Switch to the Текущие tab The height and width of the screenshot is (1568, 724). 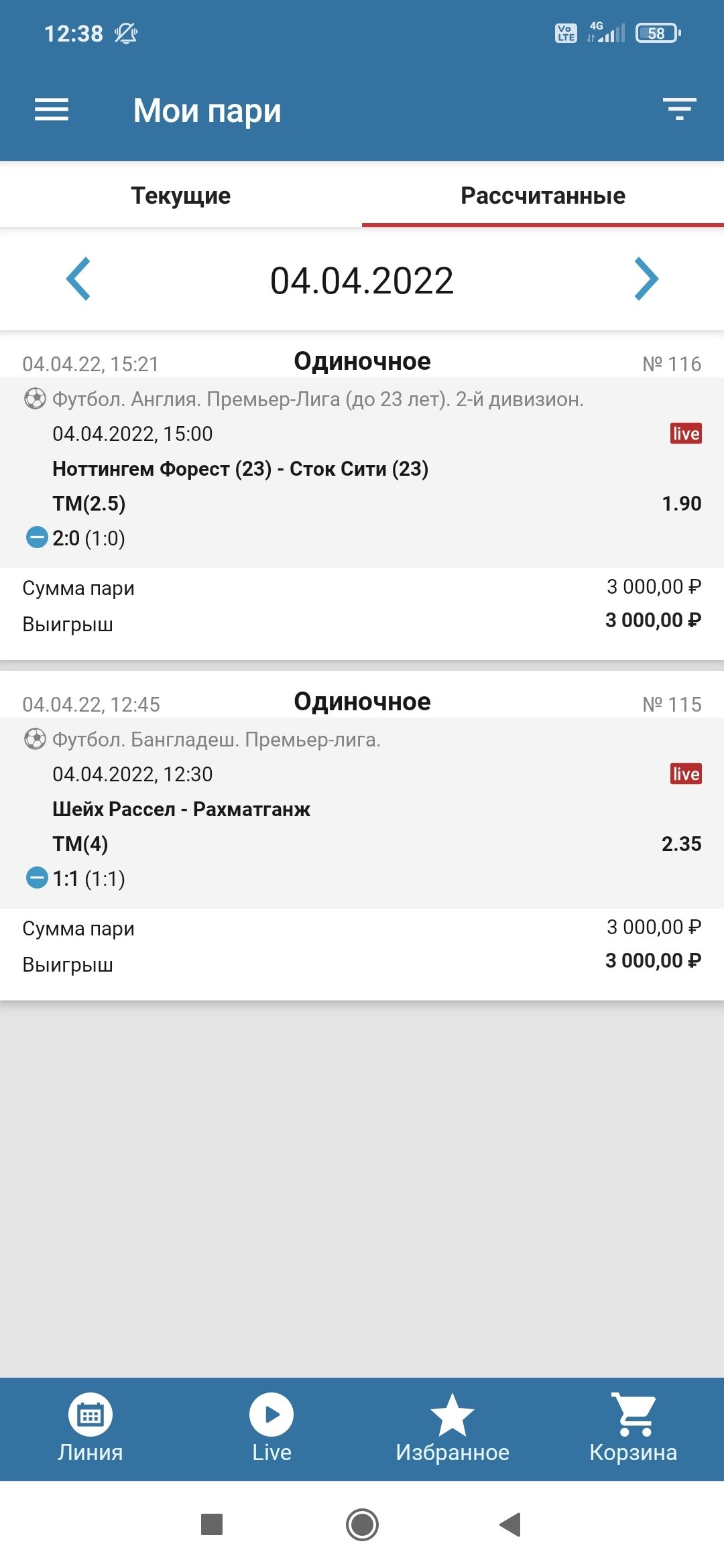click(181, 195)
